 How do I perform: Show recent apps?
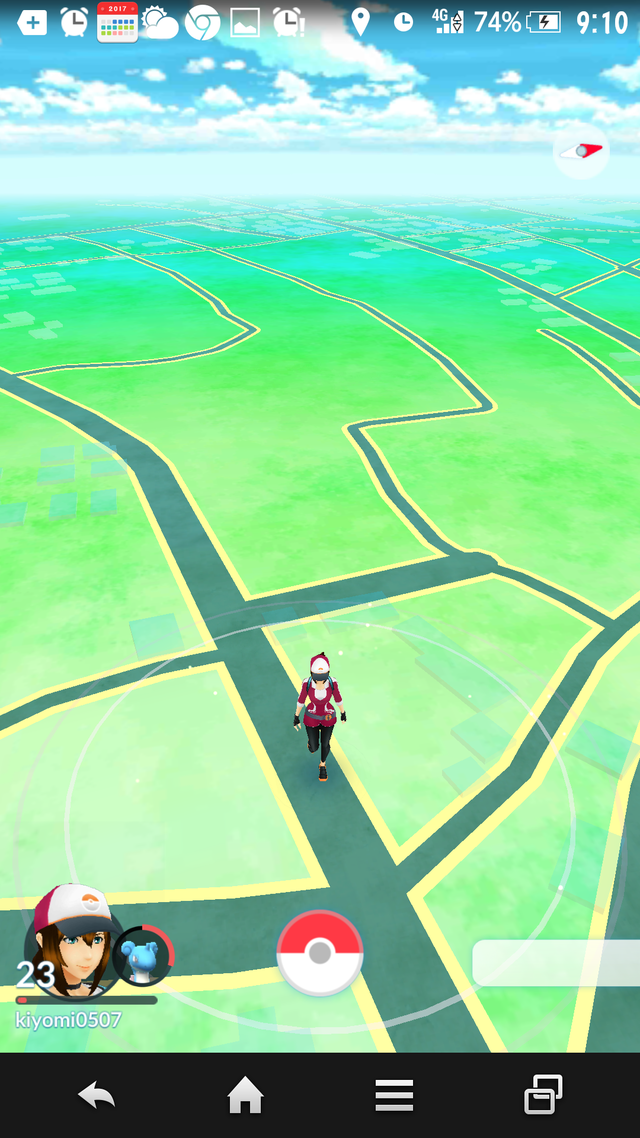(543, 1096)
